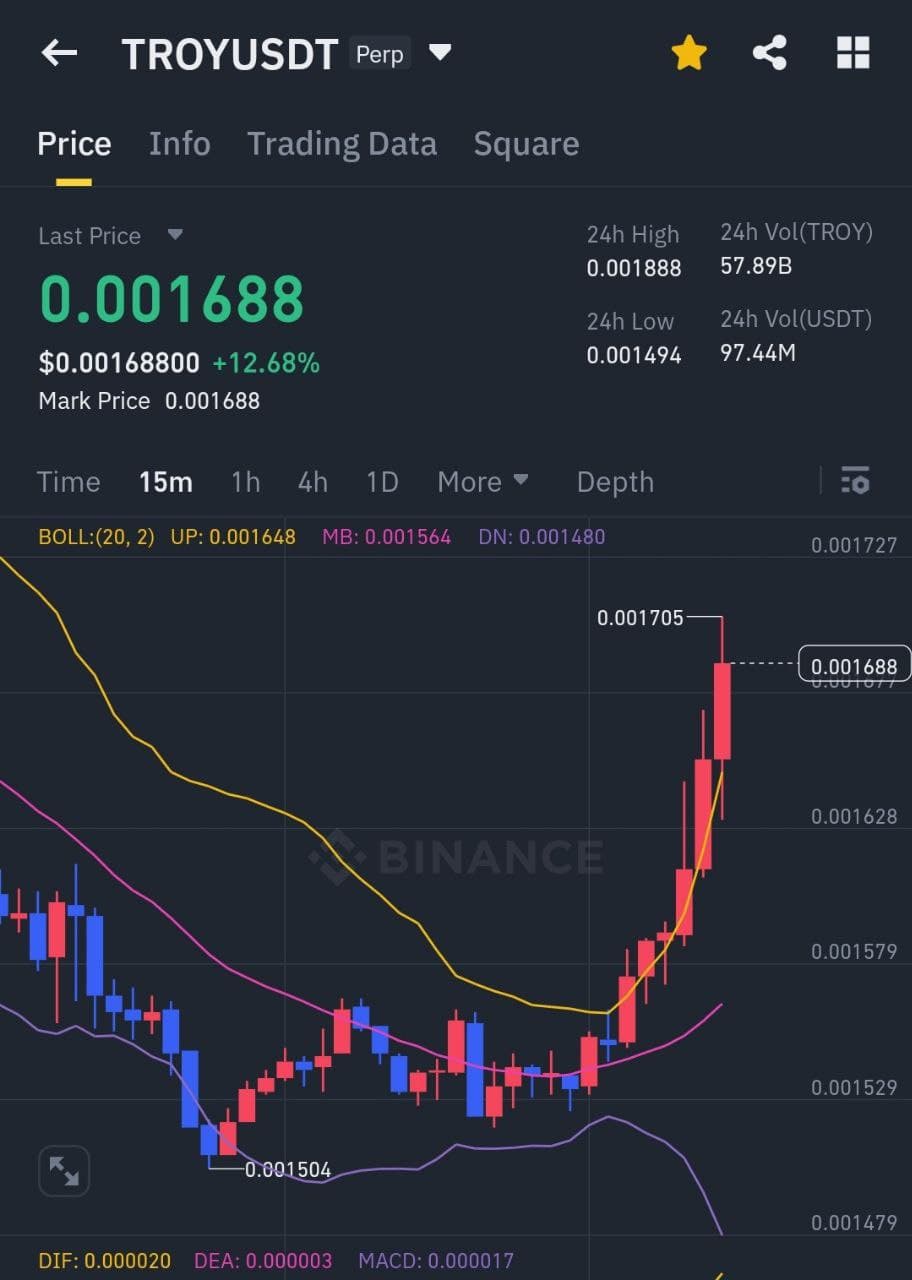The width and height of the screenshot is (912, 1280).
Task: Go back using the arrow icon
Action: click(x=59, y=53)
